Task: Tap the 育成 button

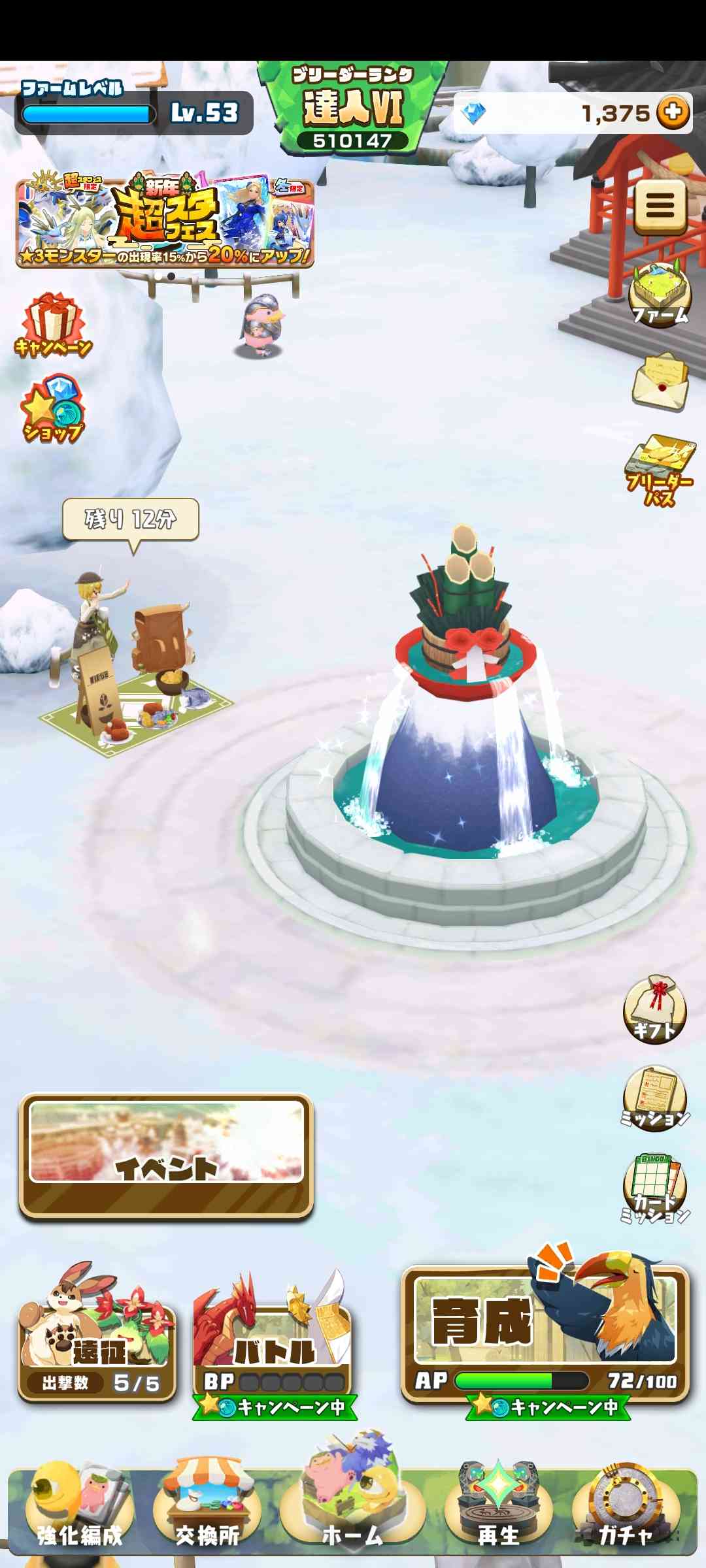Action: coord(545,1334)
